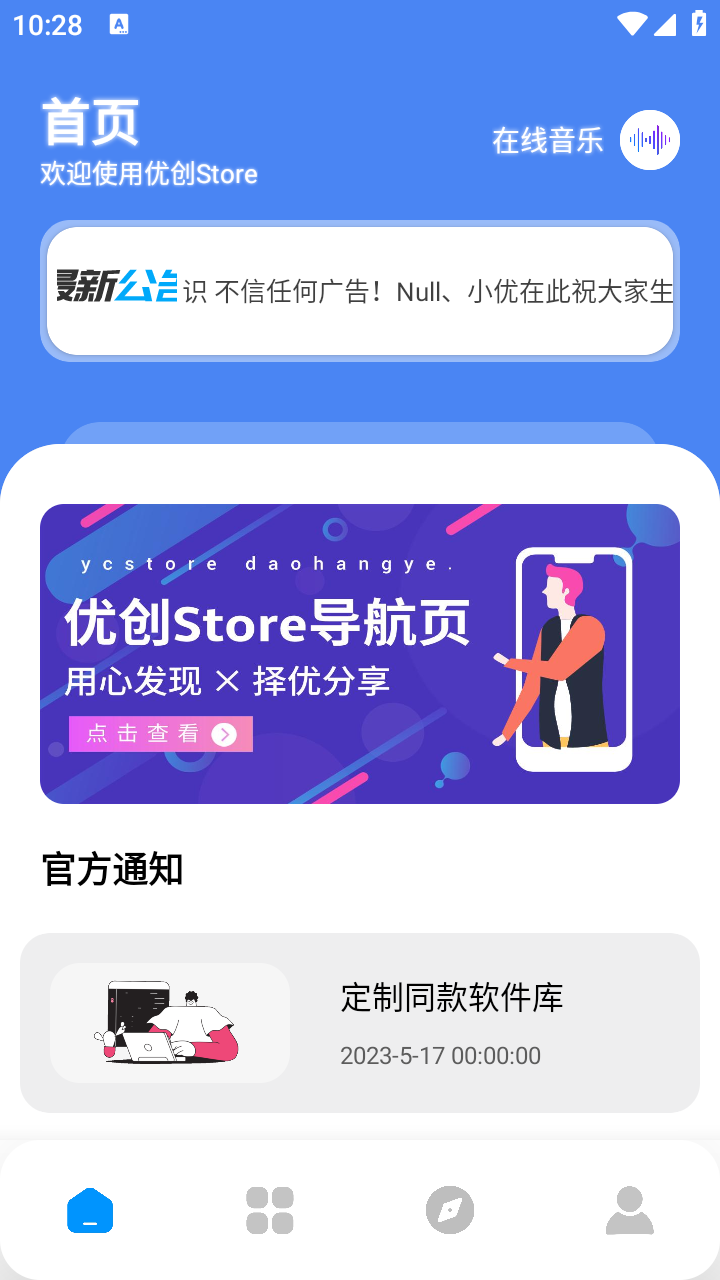
Task: Open the 优创Store导航页 banner
Action: coord(360,654)
